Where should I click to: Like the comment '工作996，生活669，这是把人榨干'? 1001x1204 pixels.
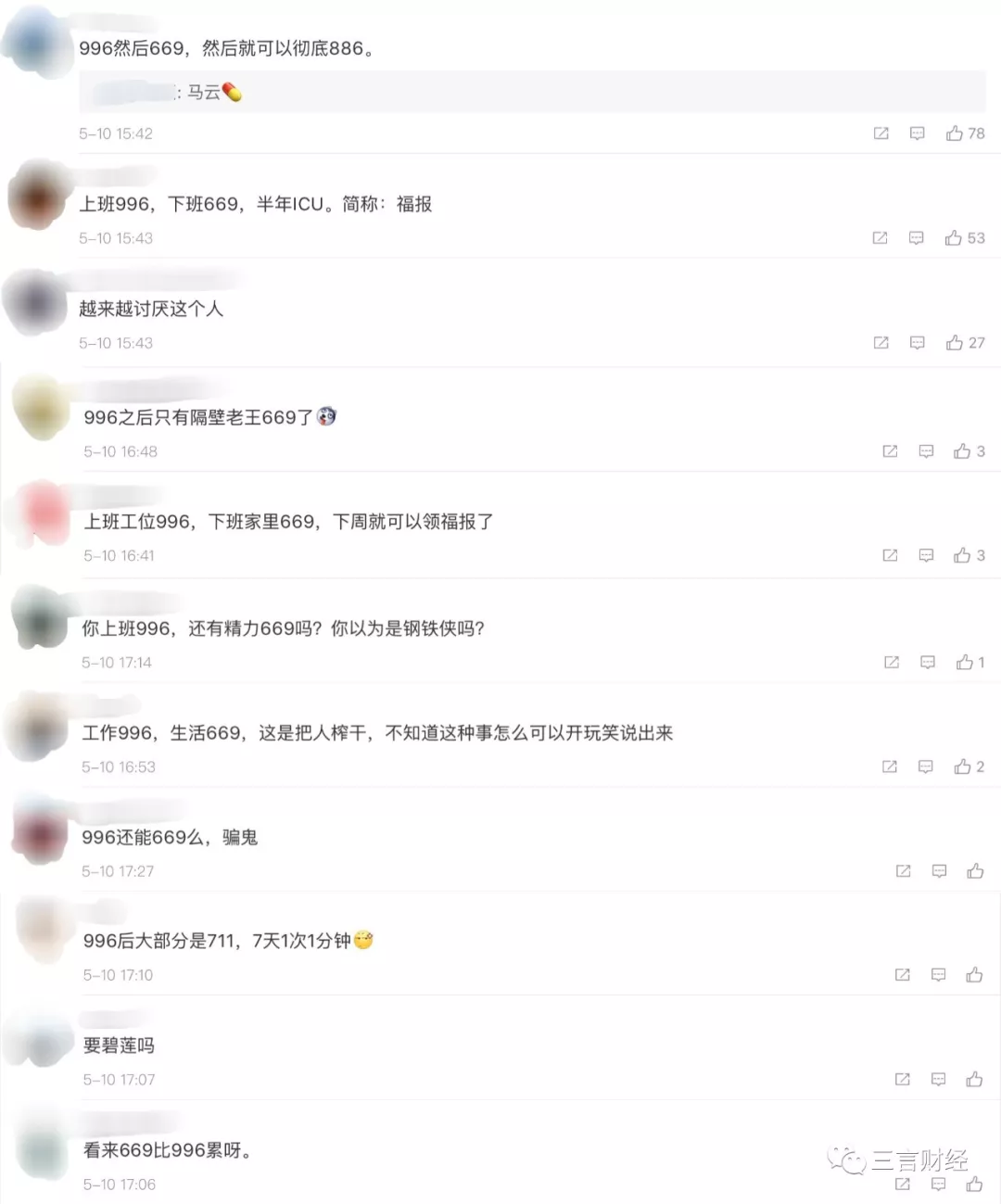pos(963,767)
